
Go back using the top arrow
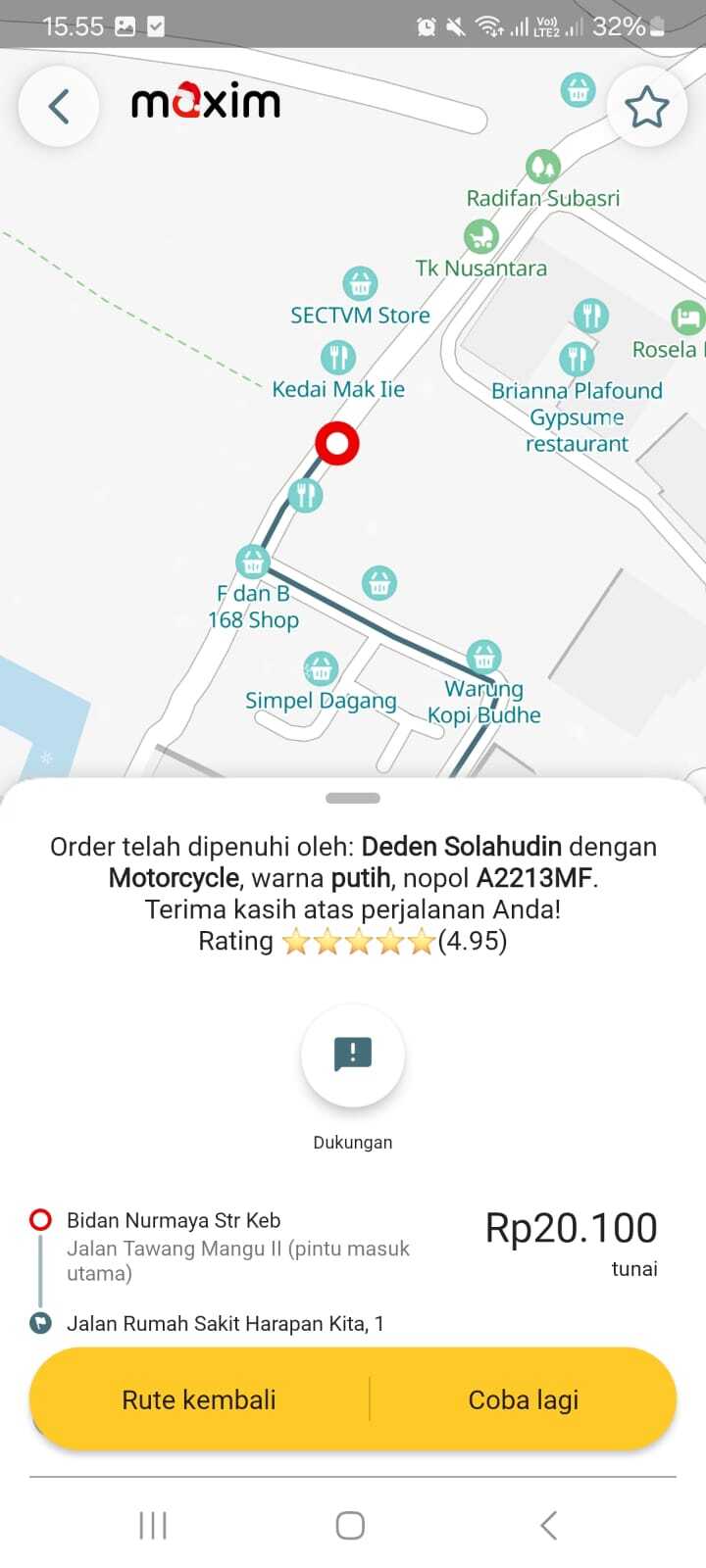tap(59, 106)
